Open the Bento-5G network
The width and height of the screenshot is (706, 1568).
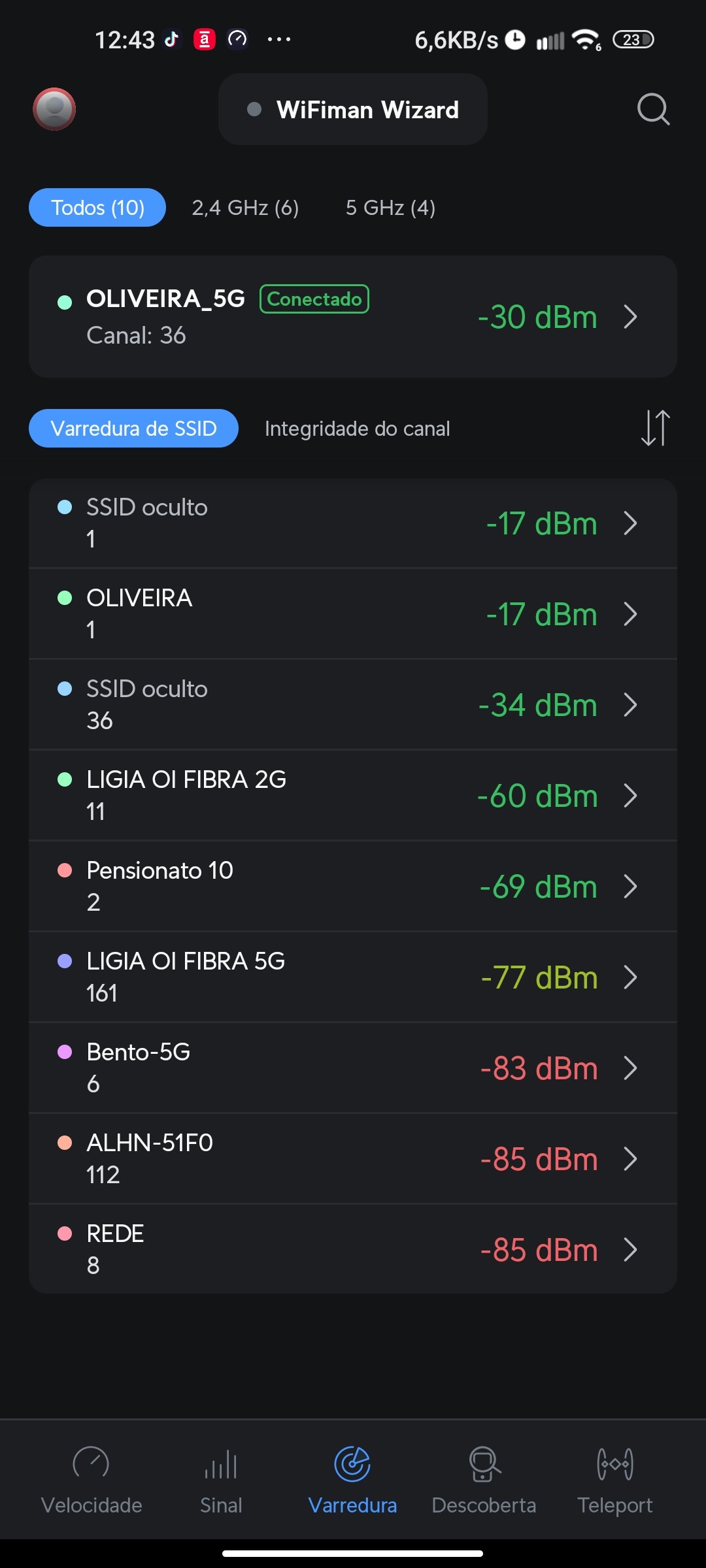(353, 1068)
